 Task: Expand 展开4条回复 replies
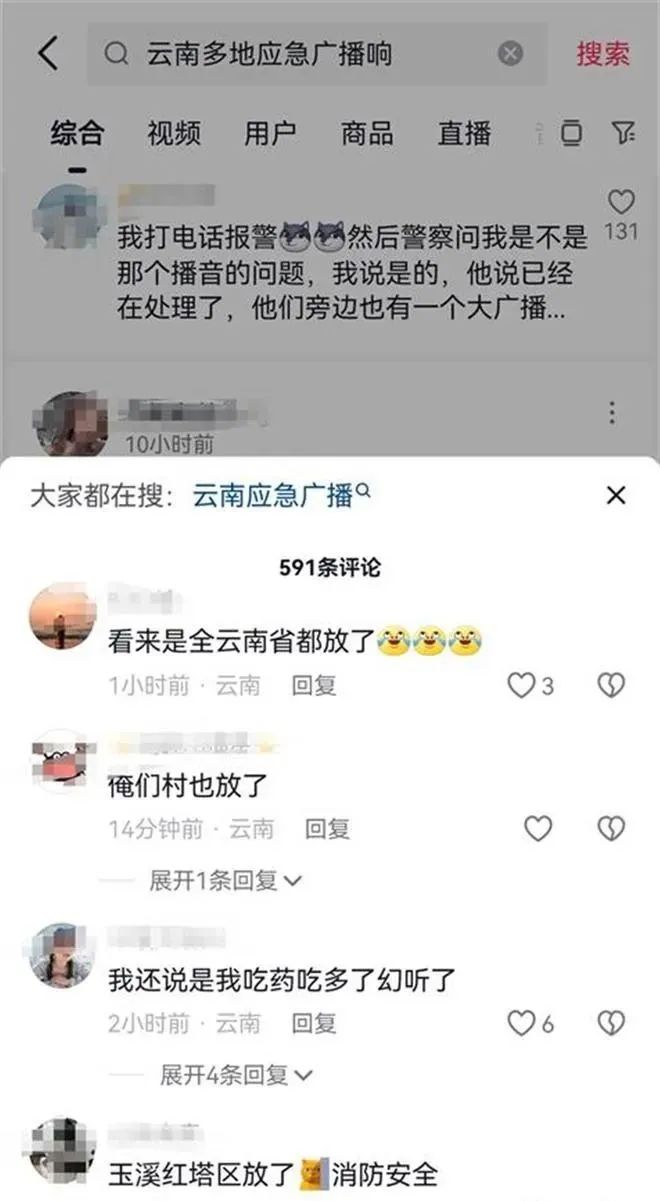[x=236, y=1074]
